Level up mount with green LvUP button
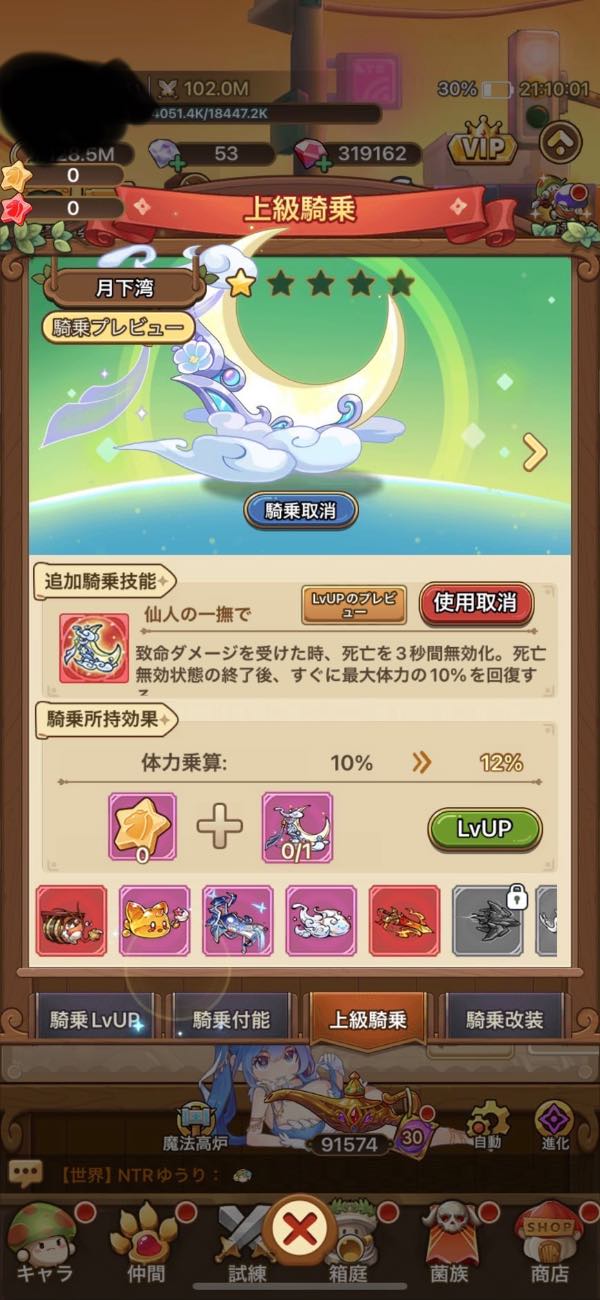The image size is (600, 1300). (x=485, y=828)
